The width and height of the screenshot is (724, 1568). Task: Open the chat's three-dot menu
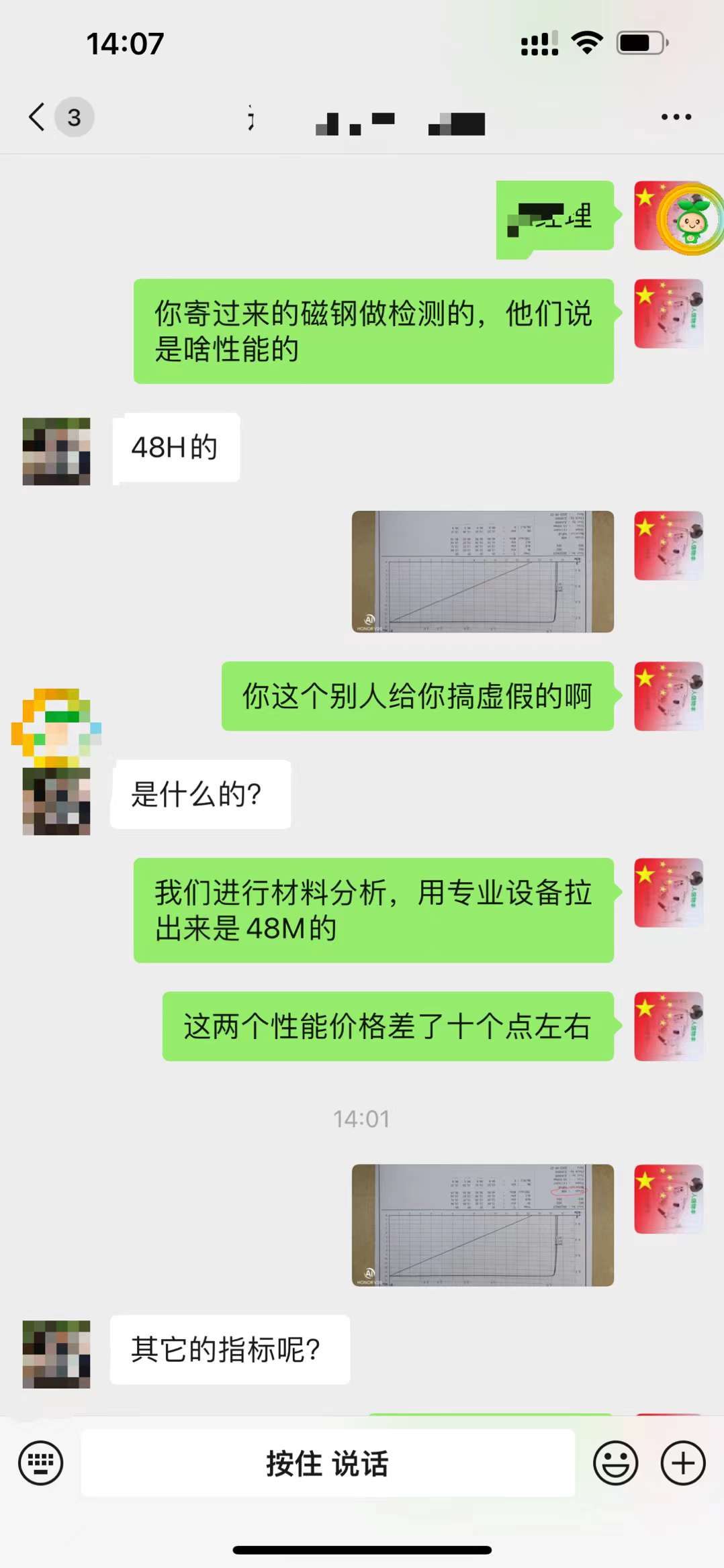point(676,117)
